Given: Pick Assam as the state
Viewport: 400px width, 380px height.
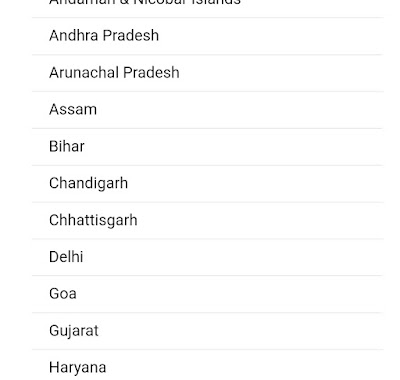Looking at the screenshot, I should pos(207,110).
